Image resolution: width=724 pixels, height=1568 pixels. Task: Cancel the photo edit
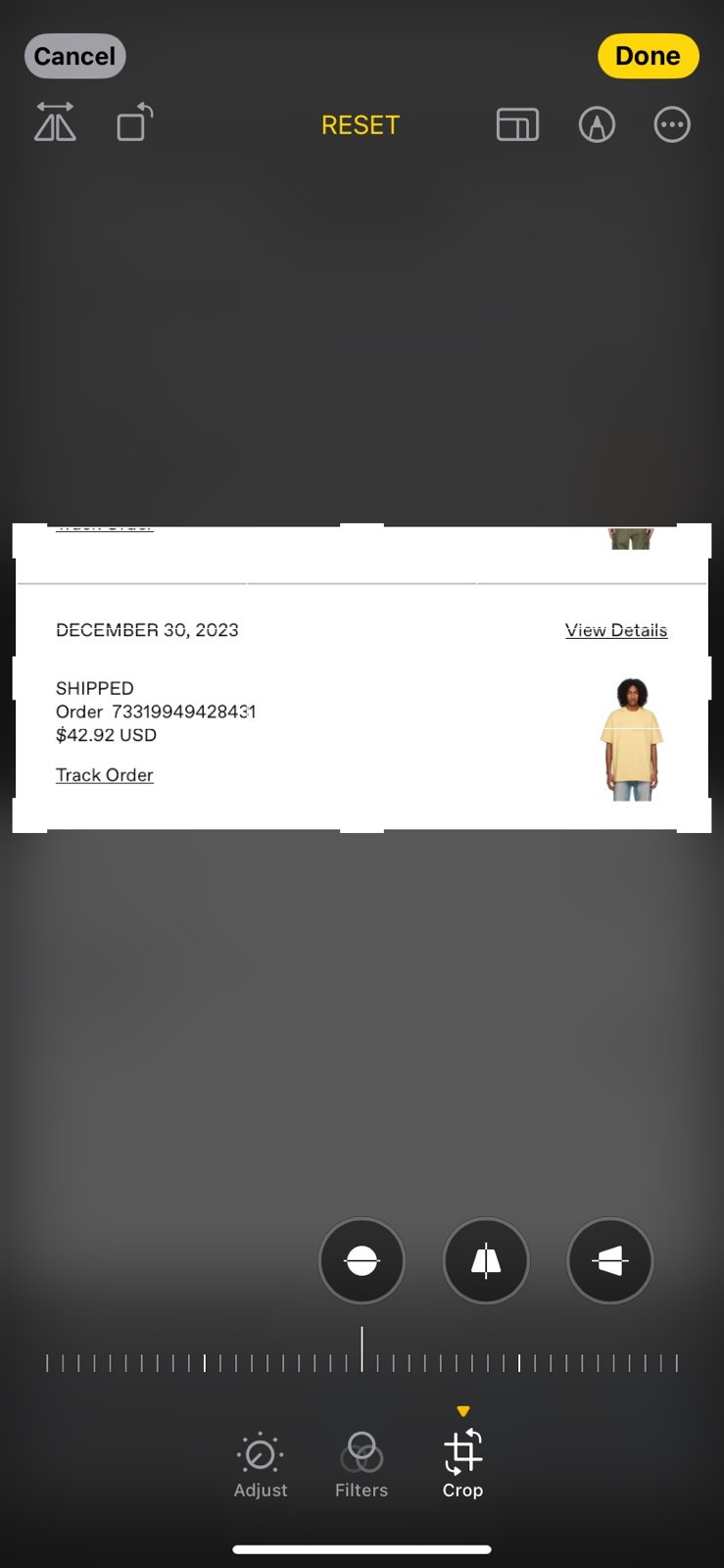click(x=74, y=56)
